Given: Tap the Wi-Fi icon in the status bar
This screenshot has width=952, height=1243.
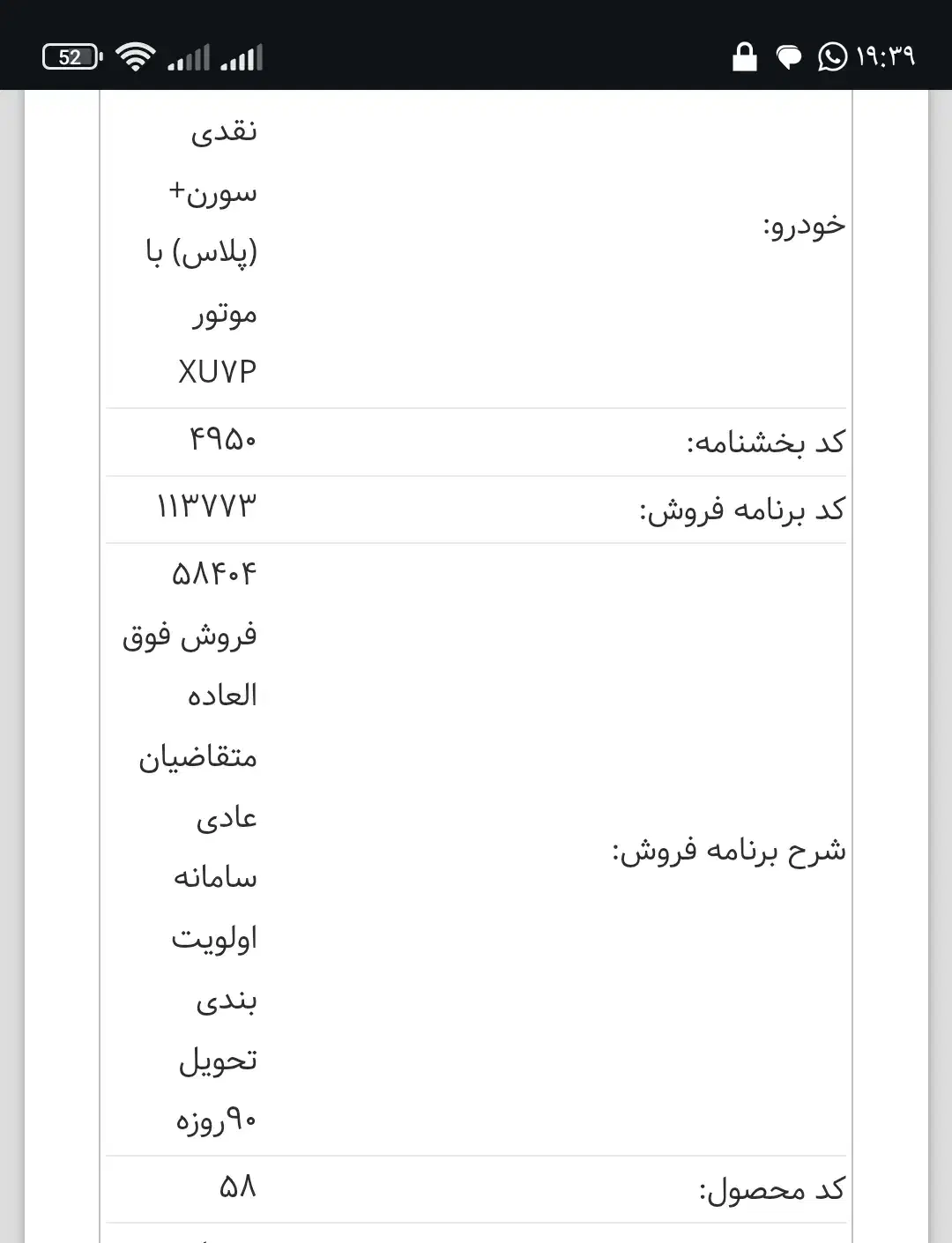Looking at the screenshot, I should (137, 56).
